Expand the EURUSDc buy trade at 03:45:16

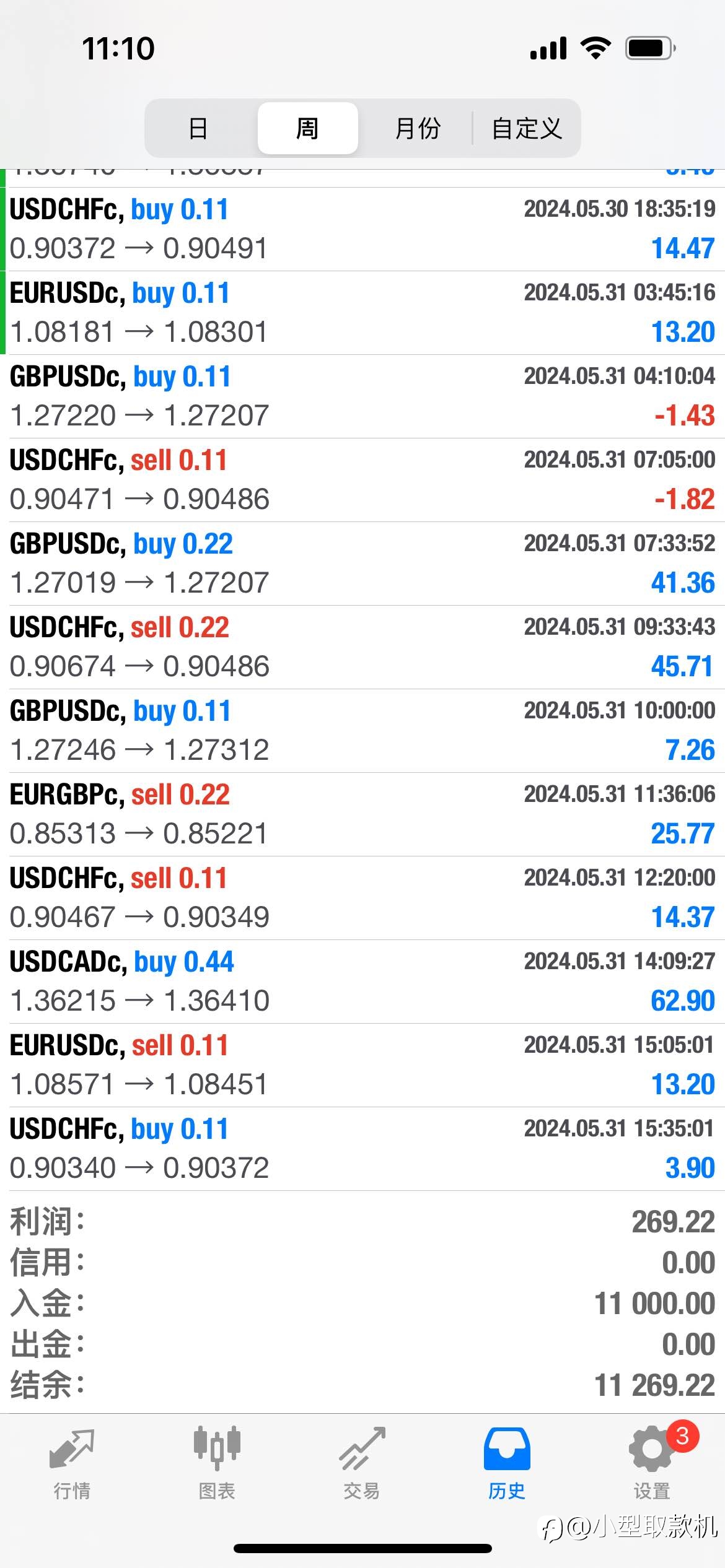click(362, 313)
